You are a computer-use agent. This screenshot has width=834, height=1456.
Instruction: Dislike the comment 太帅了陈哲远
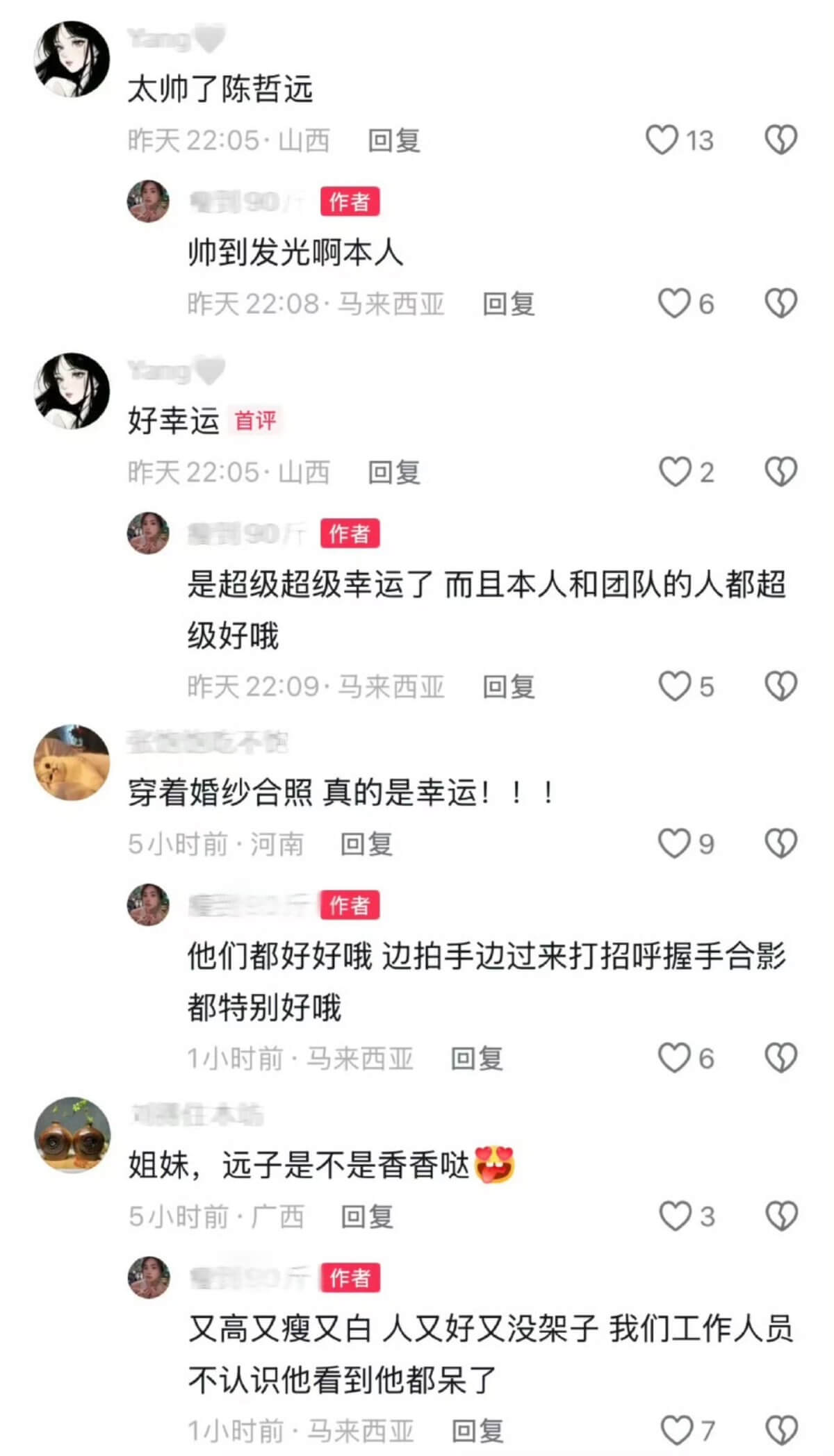780,140
